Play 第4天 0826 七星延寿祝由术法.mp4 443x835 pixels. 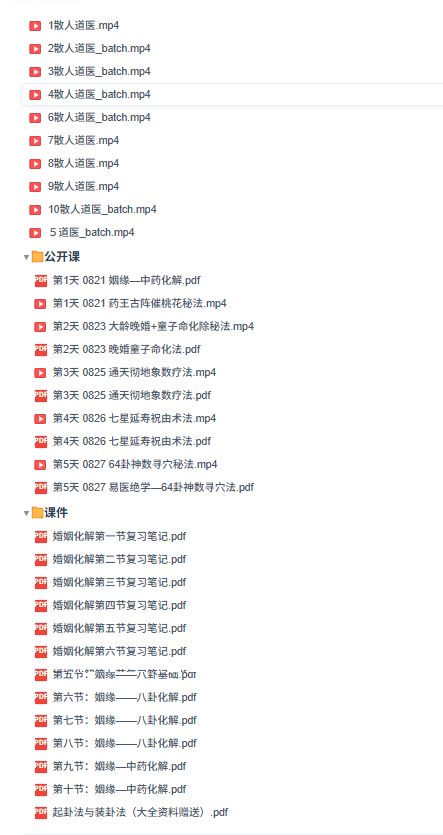tap(134, 418)
